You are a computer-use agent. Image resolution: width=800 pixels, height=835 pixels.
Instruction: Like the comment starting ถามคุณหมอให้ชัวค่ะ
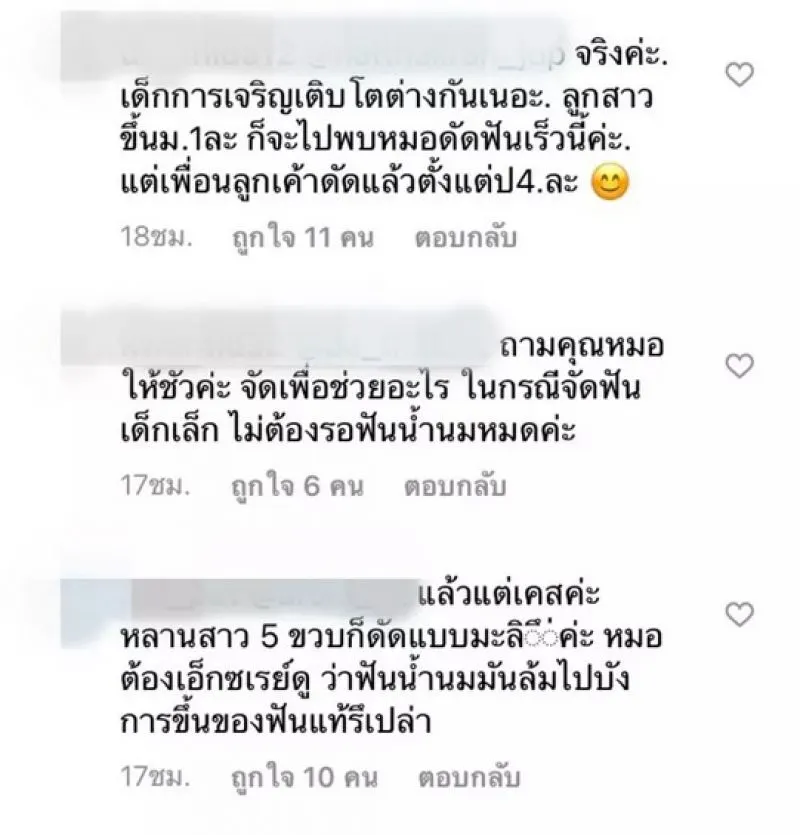click(739, 366)
